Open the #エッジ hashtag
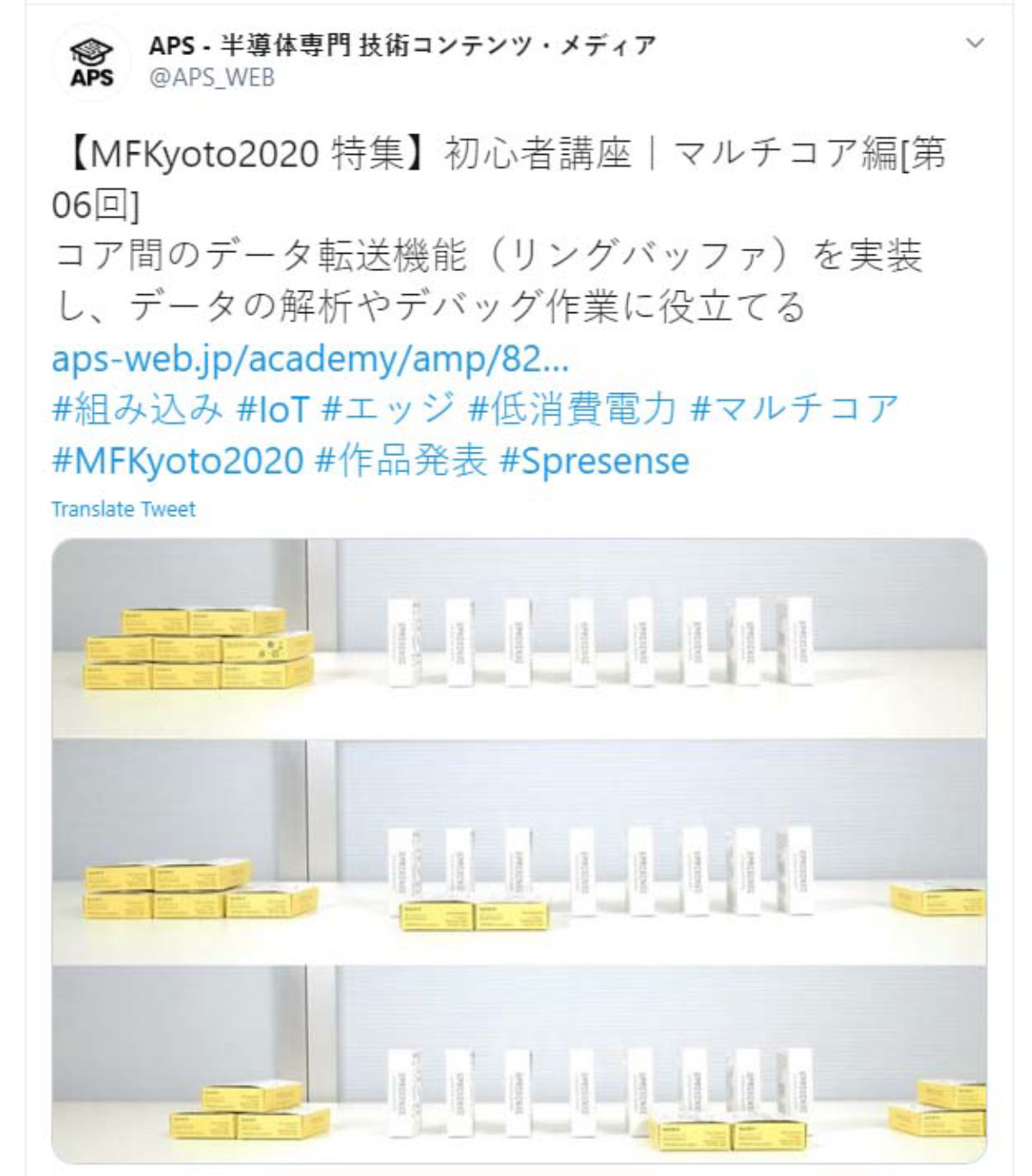The width and height of the screenshot is (1032, 1176). click(x=388, y=409)
